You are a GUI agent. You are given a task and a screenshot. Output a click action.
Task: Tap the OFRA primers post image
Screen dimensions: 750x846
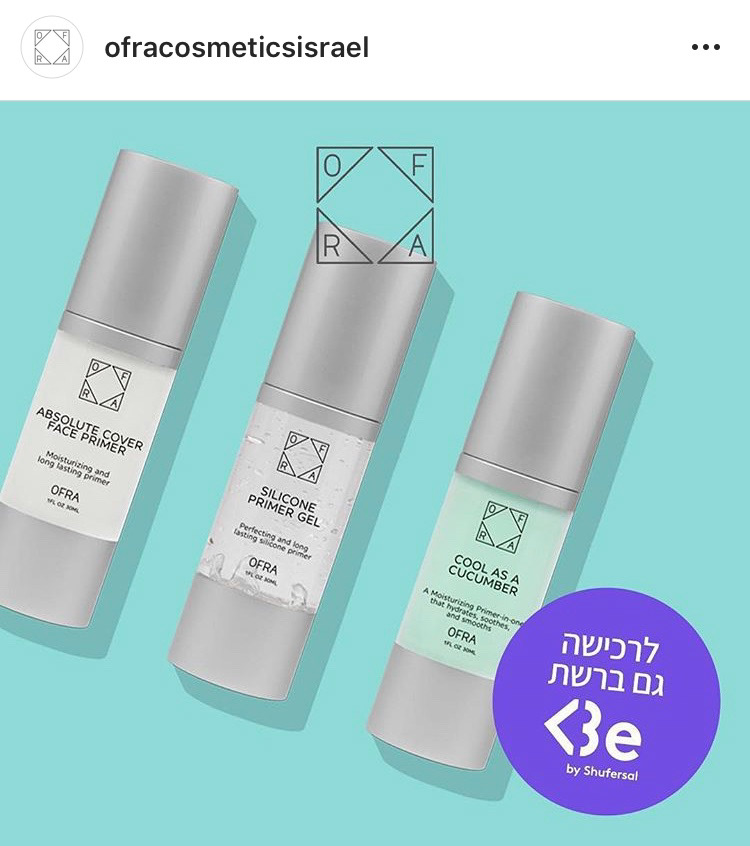coord(375,470)
